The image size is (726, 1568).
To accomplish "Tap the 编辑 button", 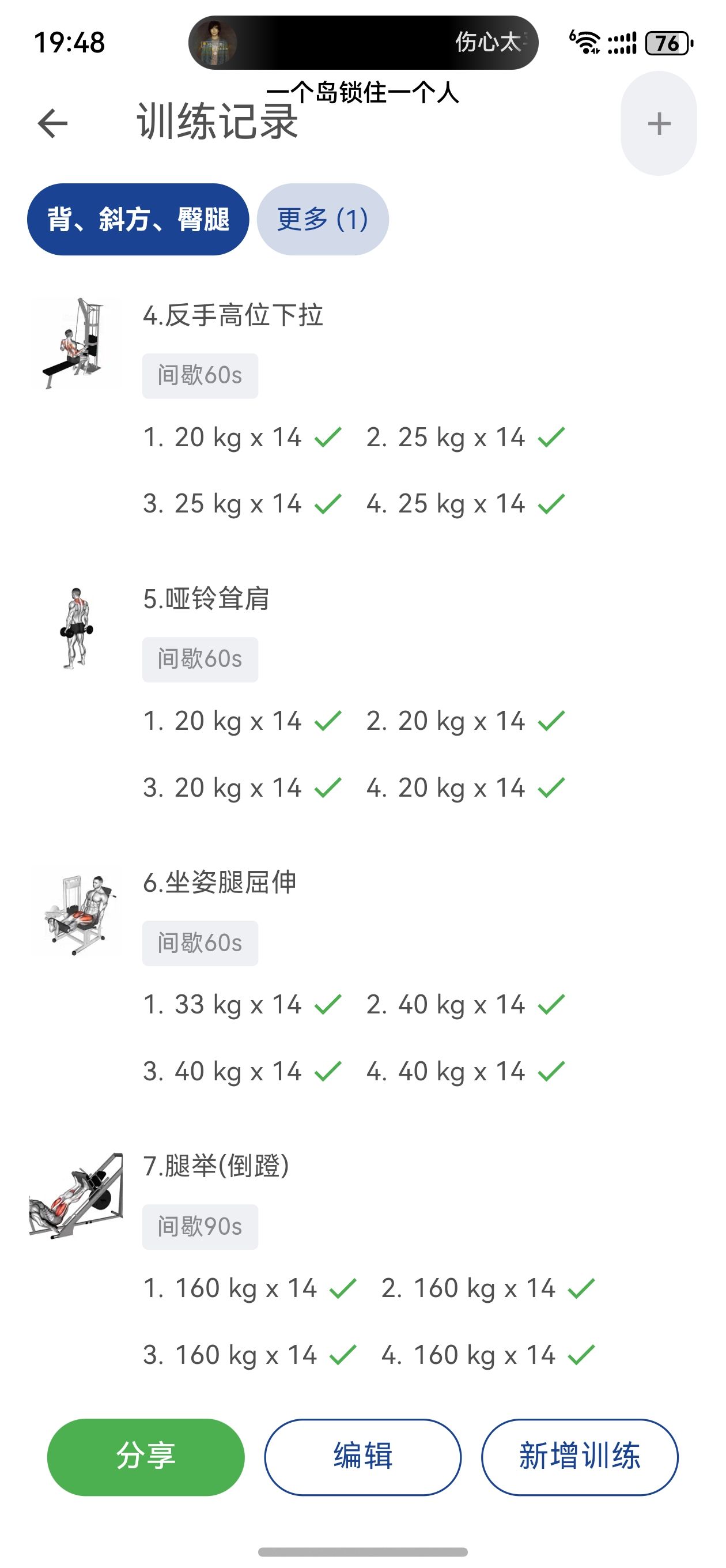I will coord(362,1457).
